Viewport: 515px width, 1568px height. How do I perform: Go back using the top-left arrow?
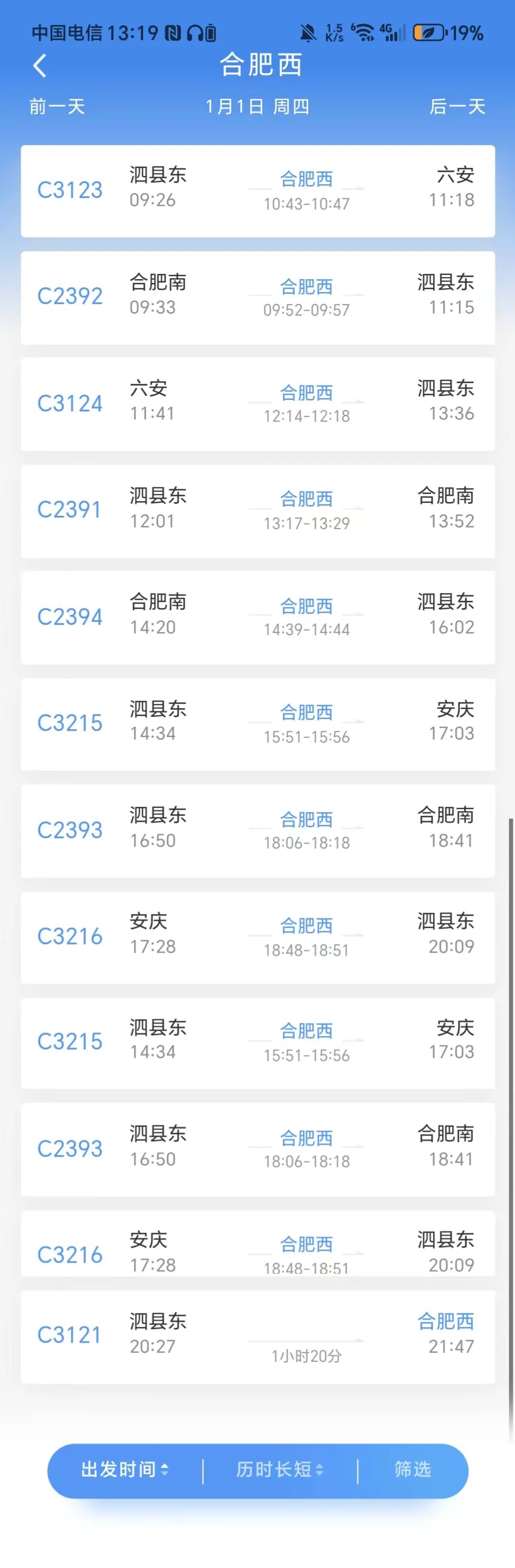coord(40,66)
